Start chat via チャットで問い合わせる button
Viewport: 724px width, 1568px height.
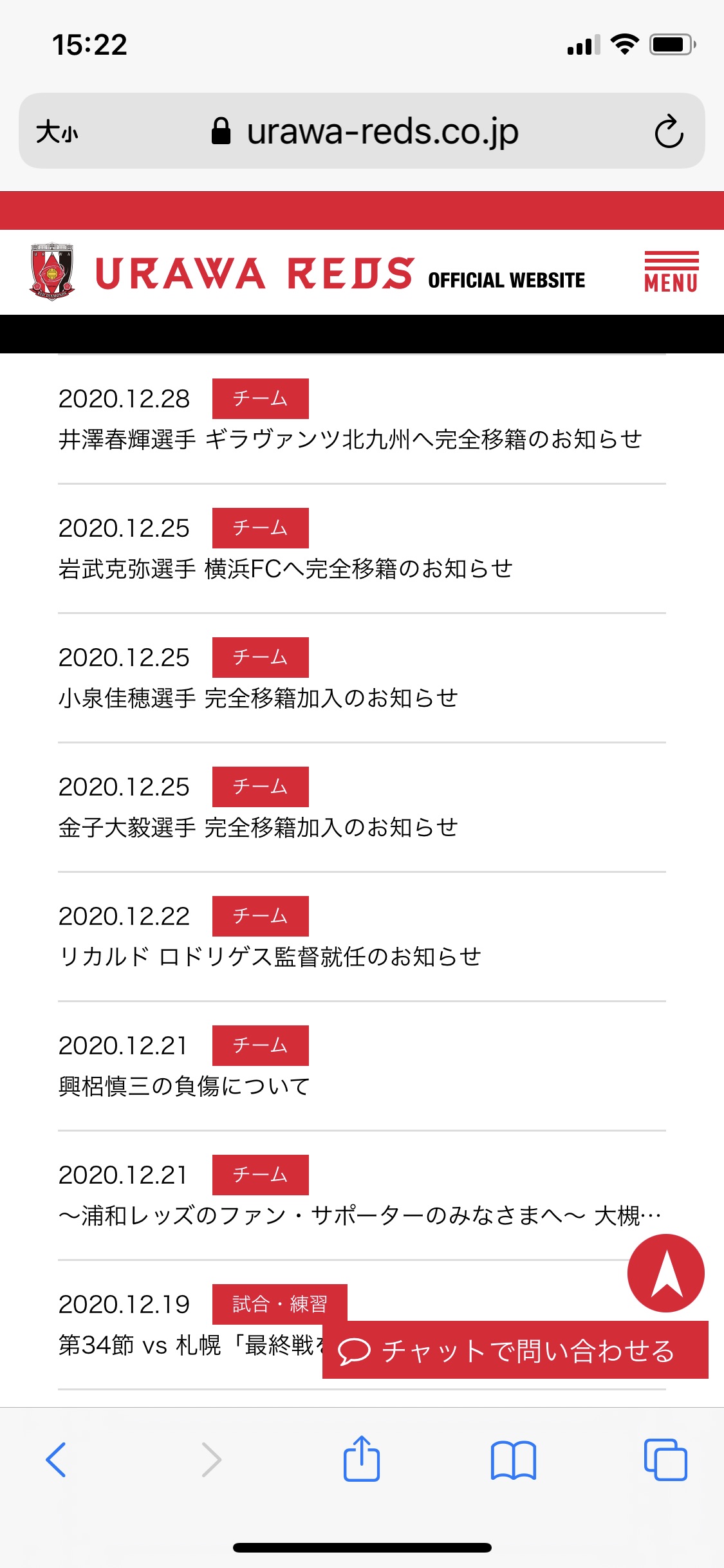(x=515, y=1350)
